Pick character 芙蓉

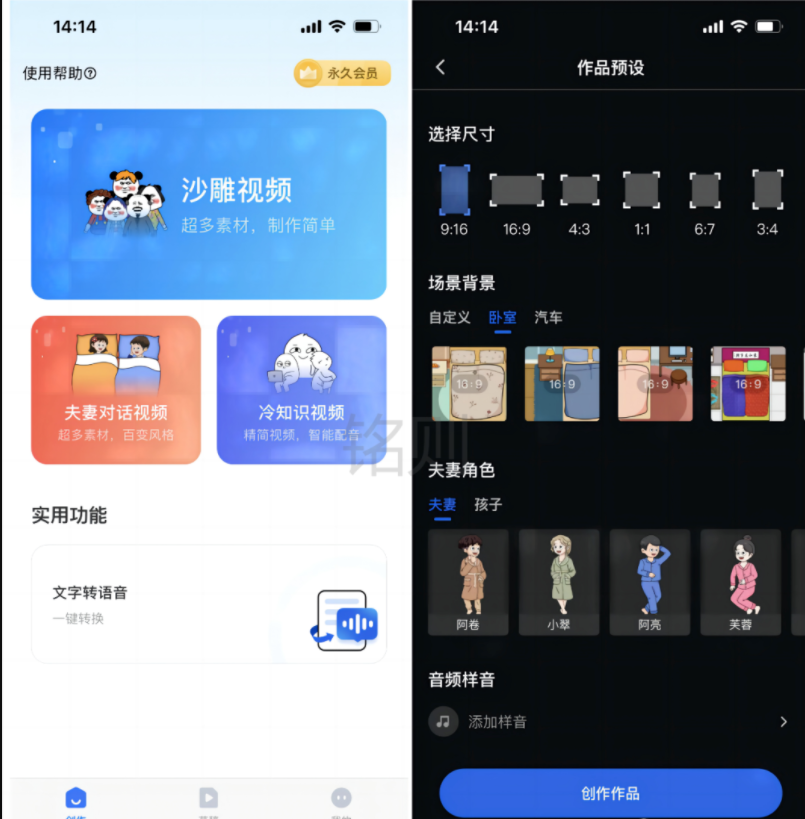click(740, 582)
